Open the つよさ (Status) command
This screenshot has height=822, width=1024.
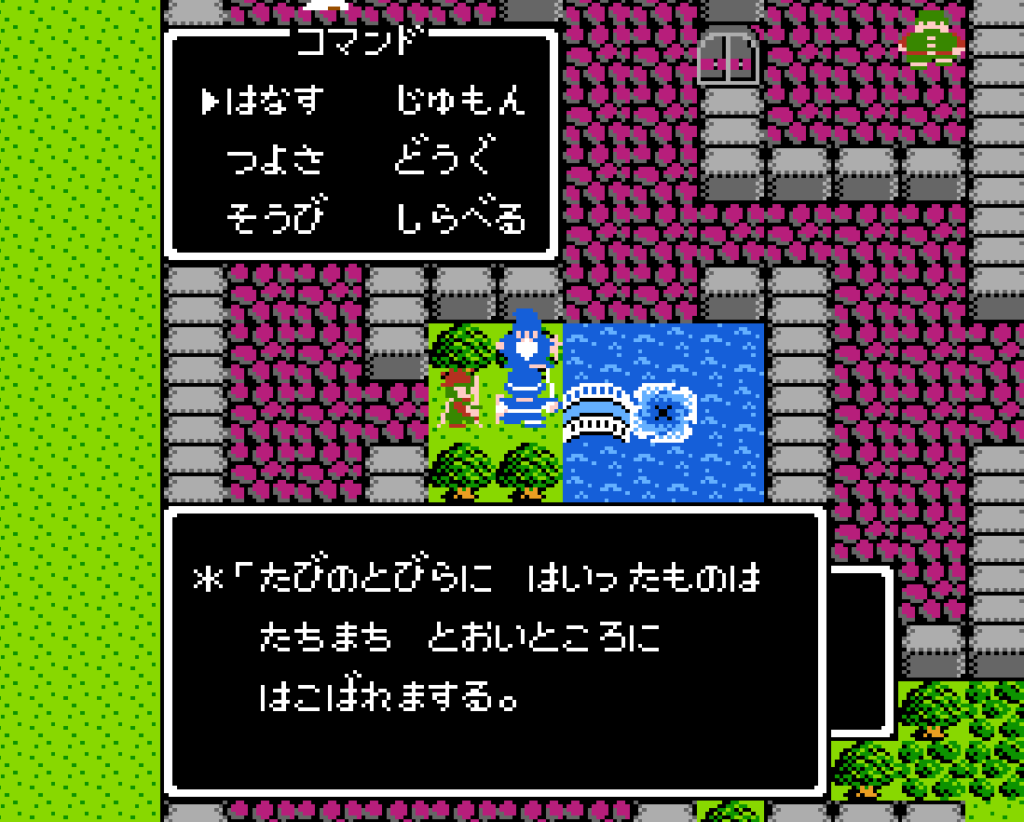pyautogui.click(x=274, y=159)
